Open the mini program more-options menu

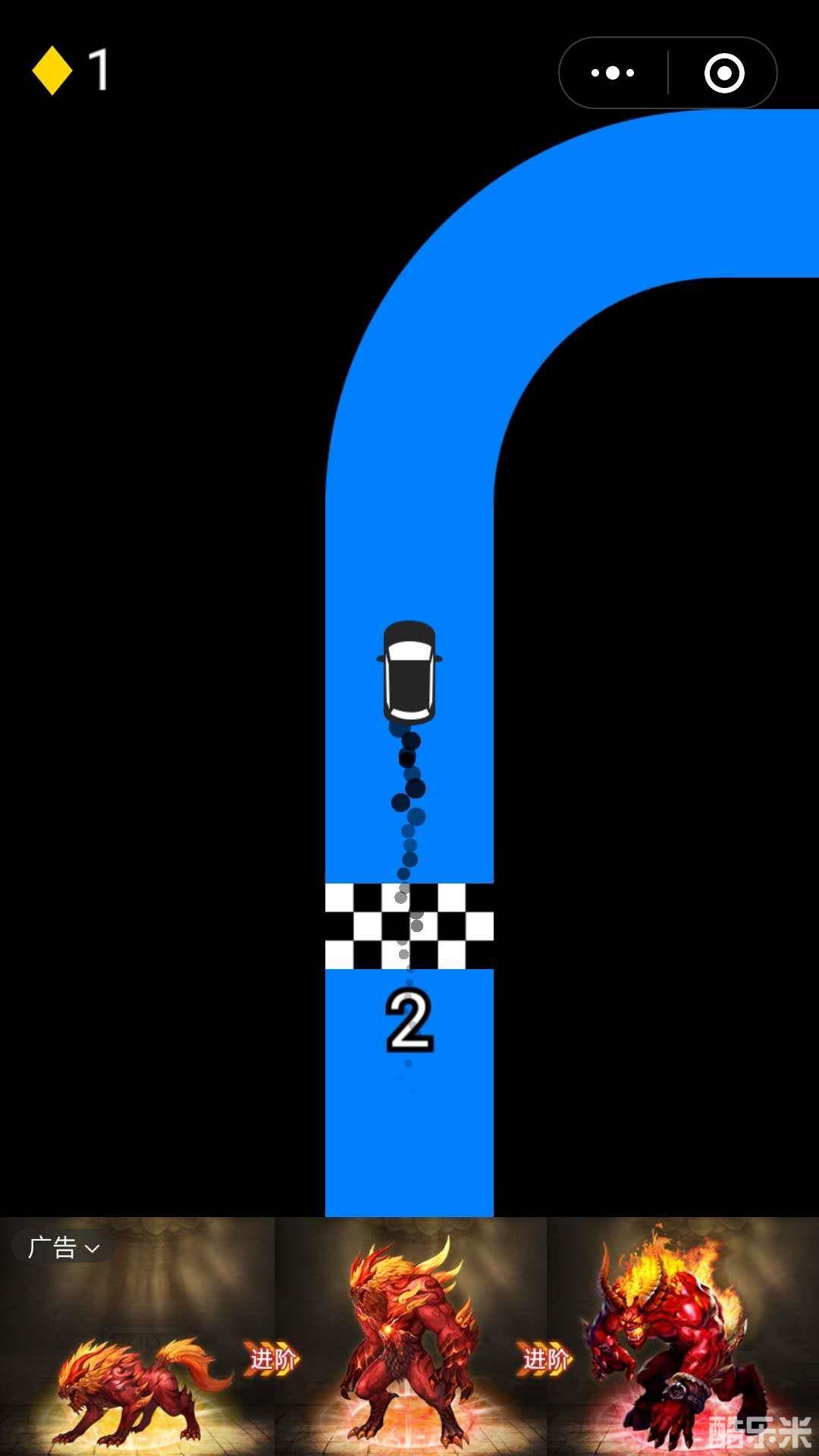coord(613,74)
